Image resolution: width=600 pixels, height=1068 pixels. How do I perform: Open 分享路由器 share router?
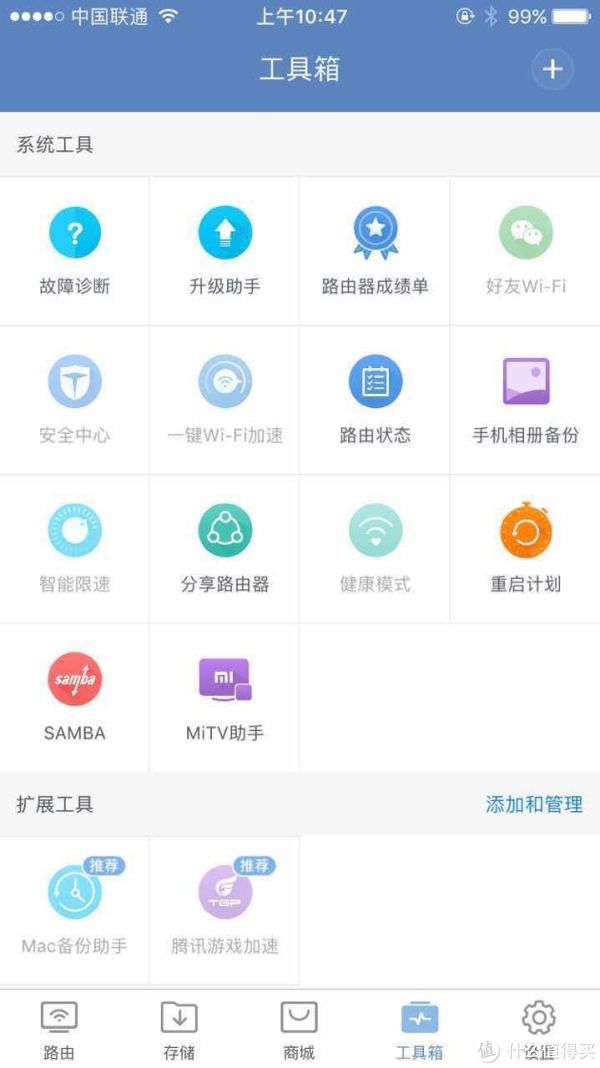(x=225, y=549)
